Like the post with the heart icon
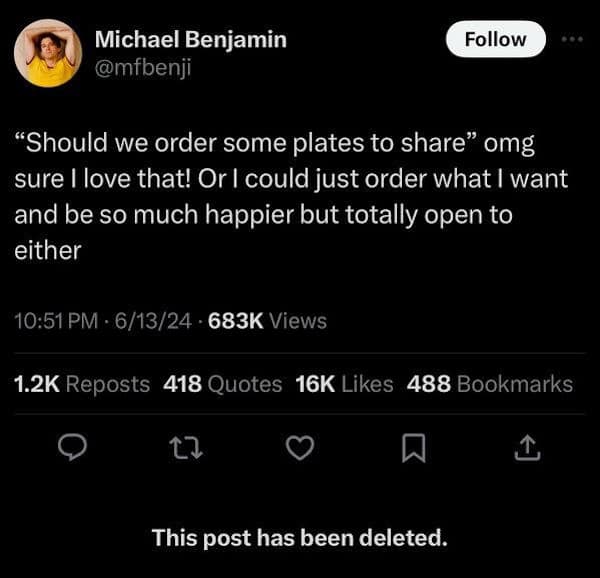 (x=299, y=452)
